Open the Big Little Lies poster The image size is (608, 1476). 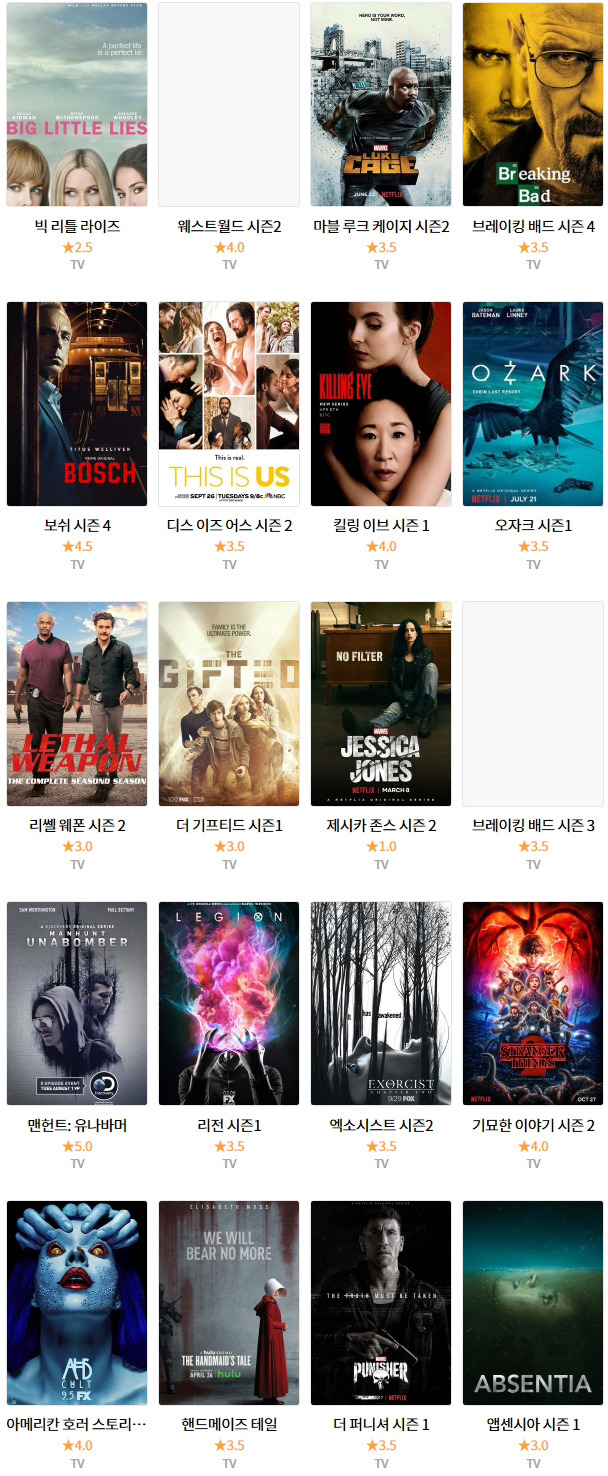(77, 104)
